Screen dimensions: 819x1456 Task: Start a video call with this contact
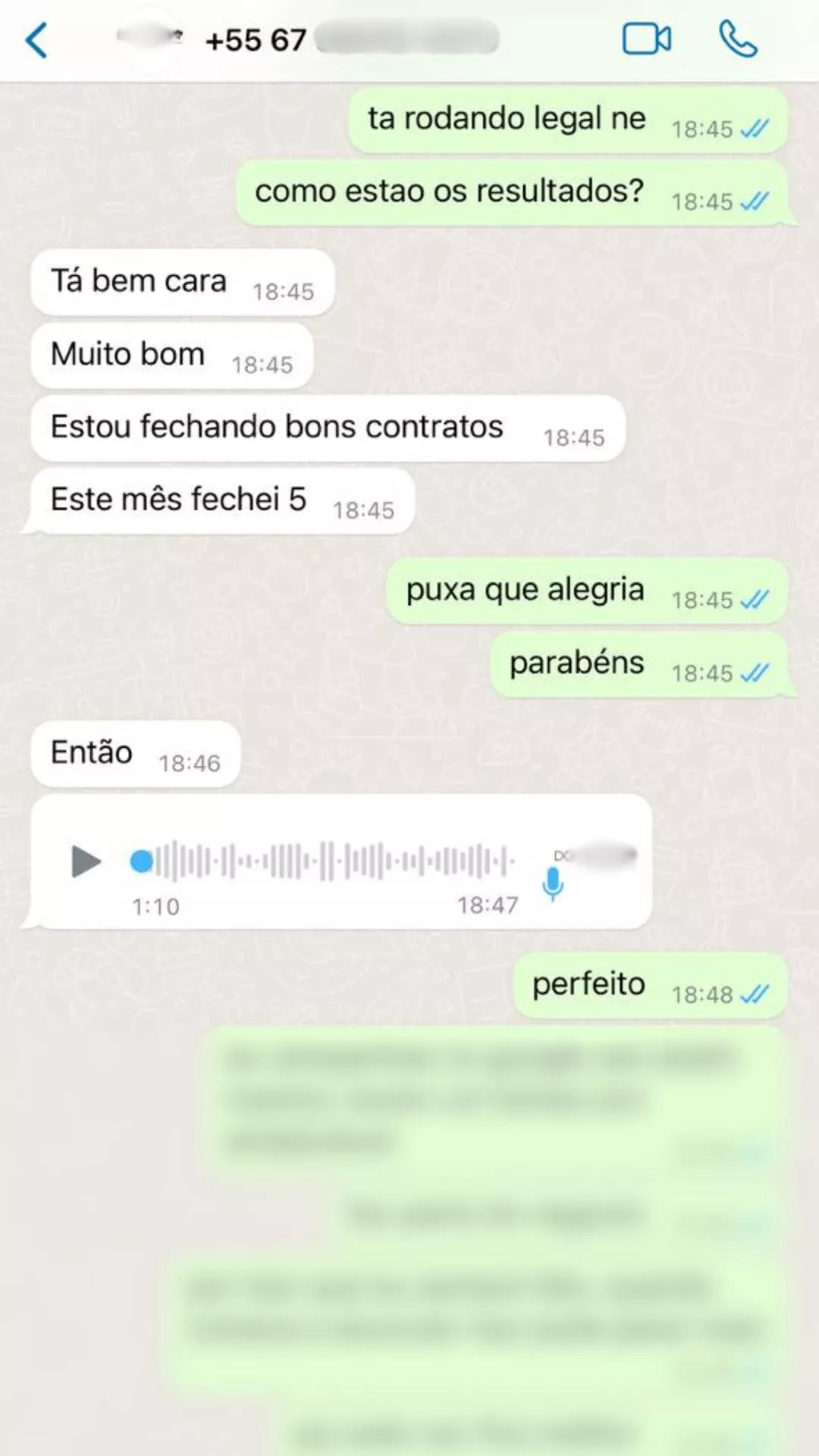(x=646, y=39)
